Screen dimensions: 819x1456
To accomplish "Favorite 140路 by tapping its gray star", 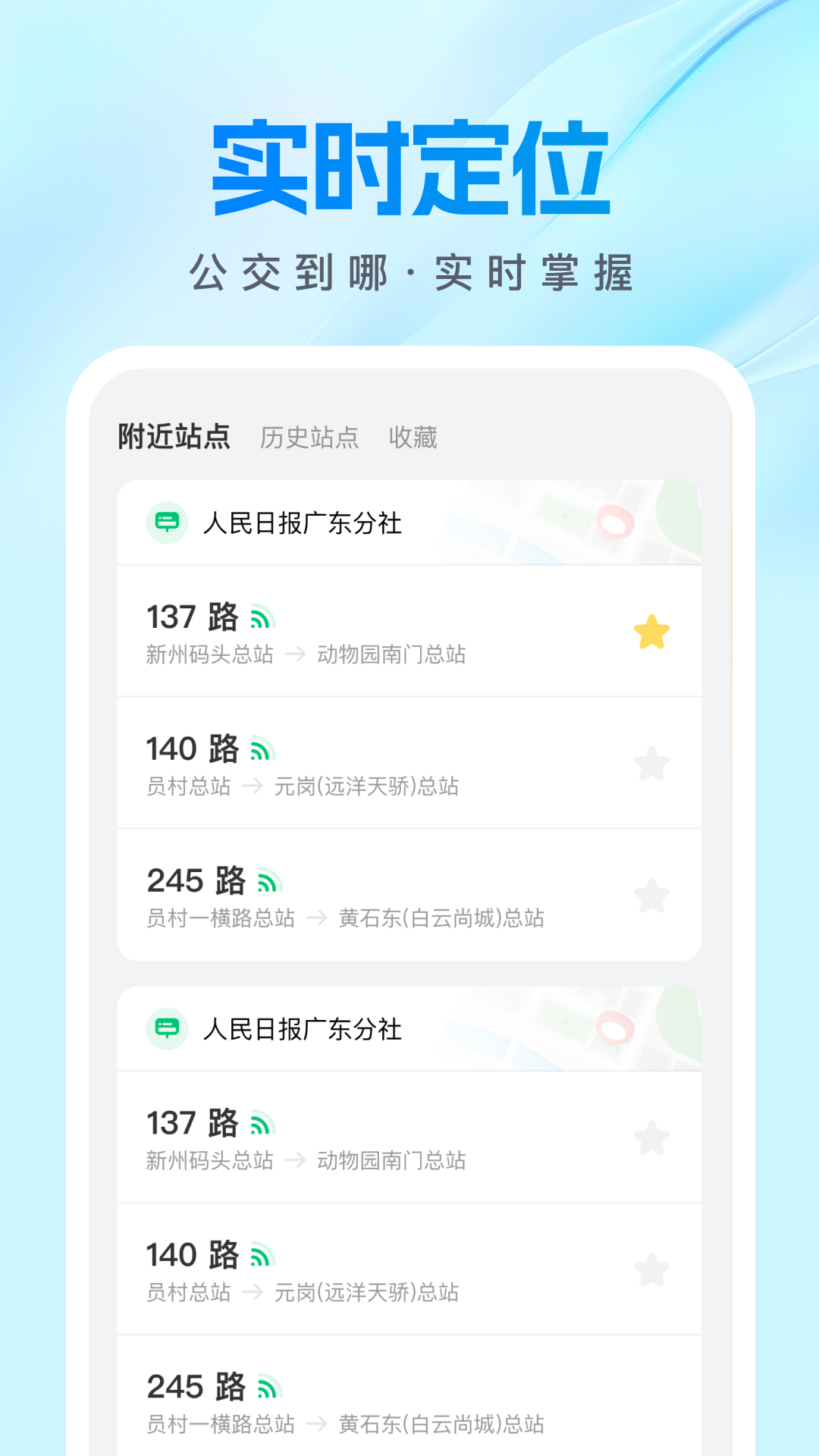I will (652, 764).
